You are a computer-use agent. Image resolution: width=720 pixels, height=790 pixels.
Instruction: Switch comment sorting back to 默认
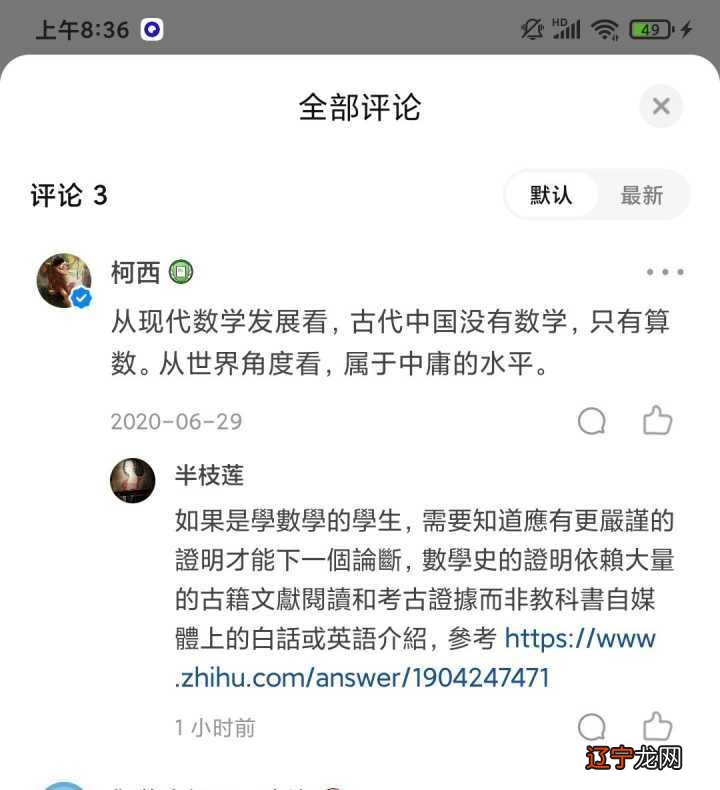pos(550,195)
